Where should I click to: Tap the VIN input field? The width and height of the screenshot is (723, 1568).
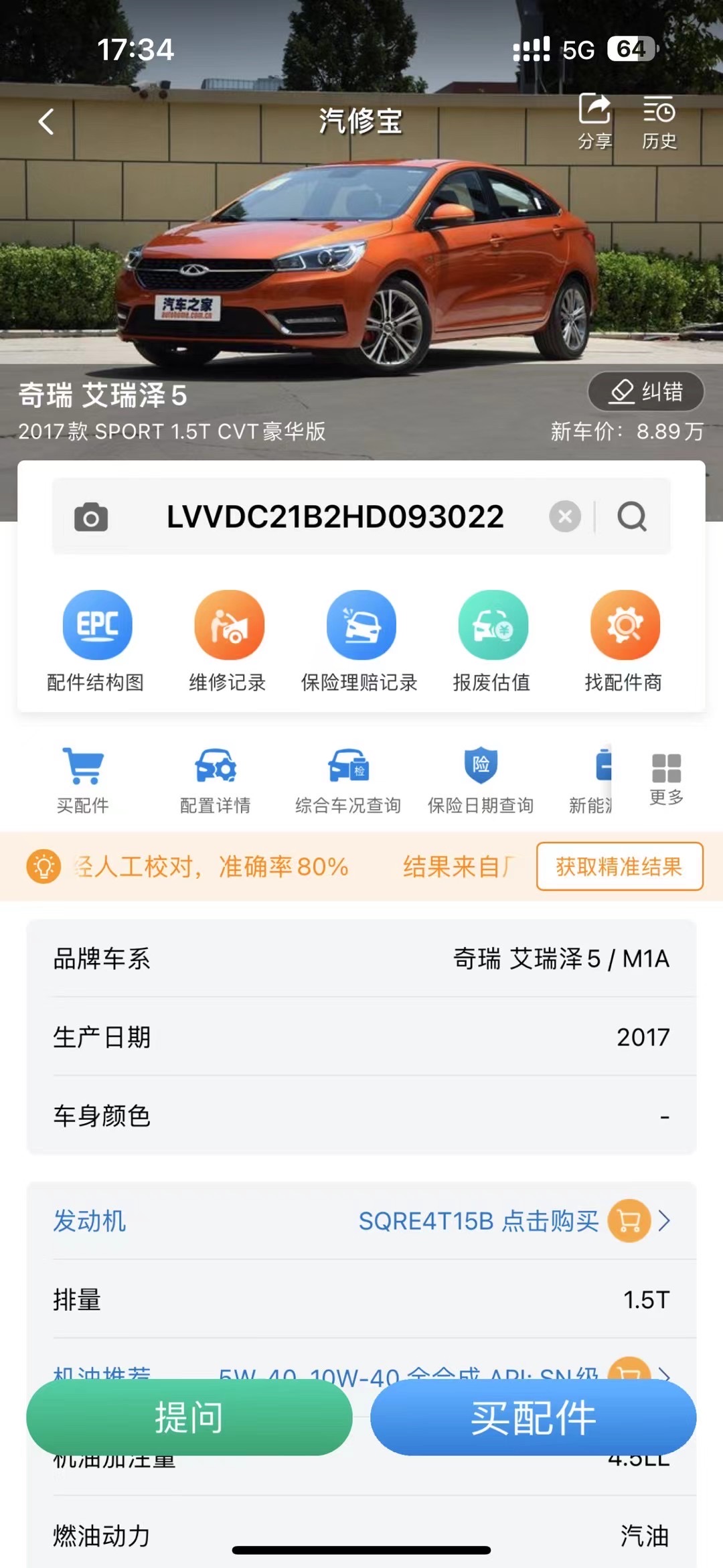pos(335,516)
